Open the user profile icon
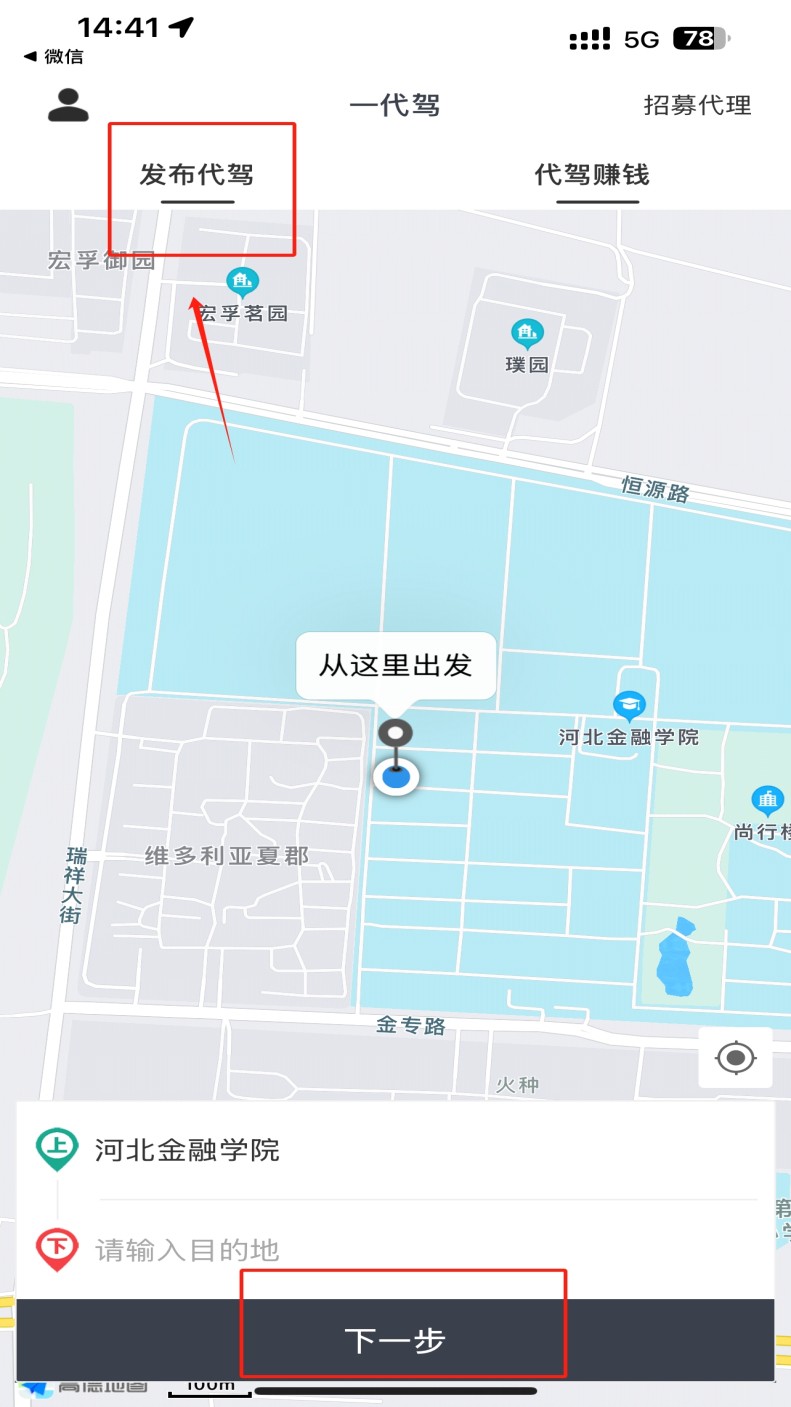The image size is (791, 1407). pos(68,105)
